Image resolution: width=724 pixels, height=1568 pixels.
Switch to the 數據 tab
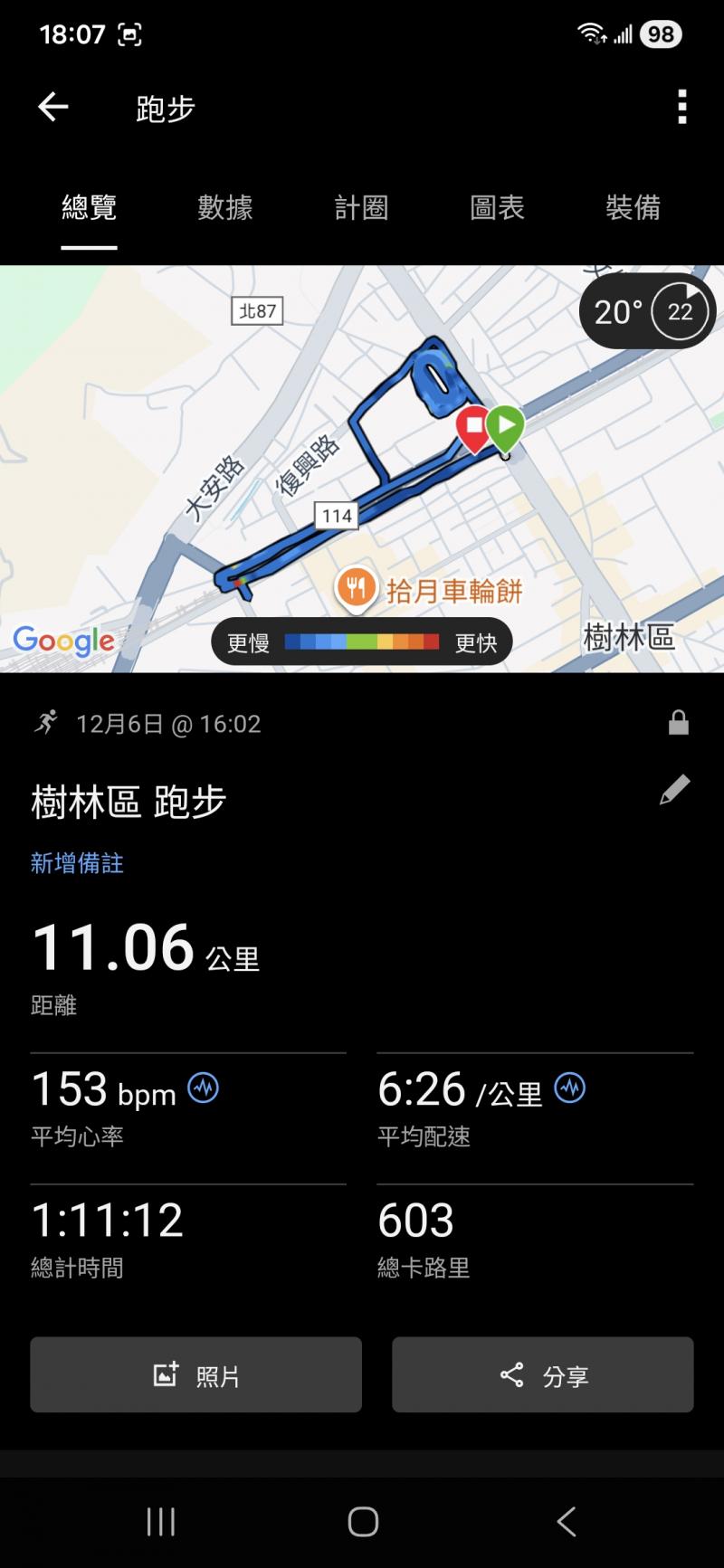[224, 208]
